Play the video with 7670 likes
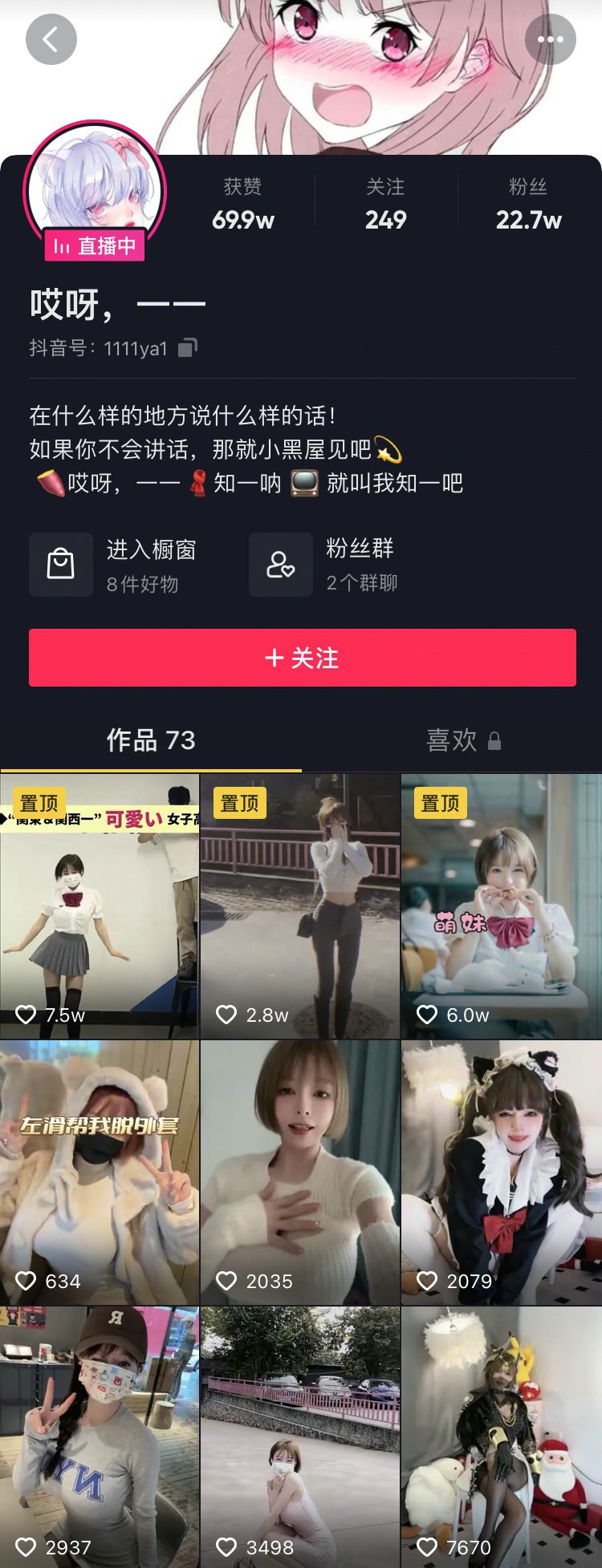Image resolution: width=602 pixels, height=1568 pixels. coord(501,1436)
